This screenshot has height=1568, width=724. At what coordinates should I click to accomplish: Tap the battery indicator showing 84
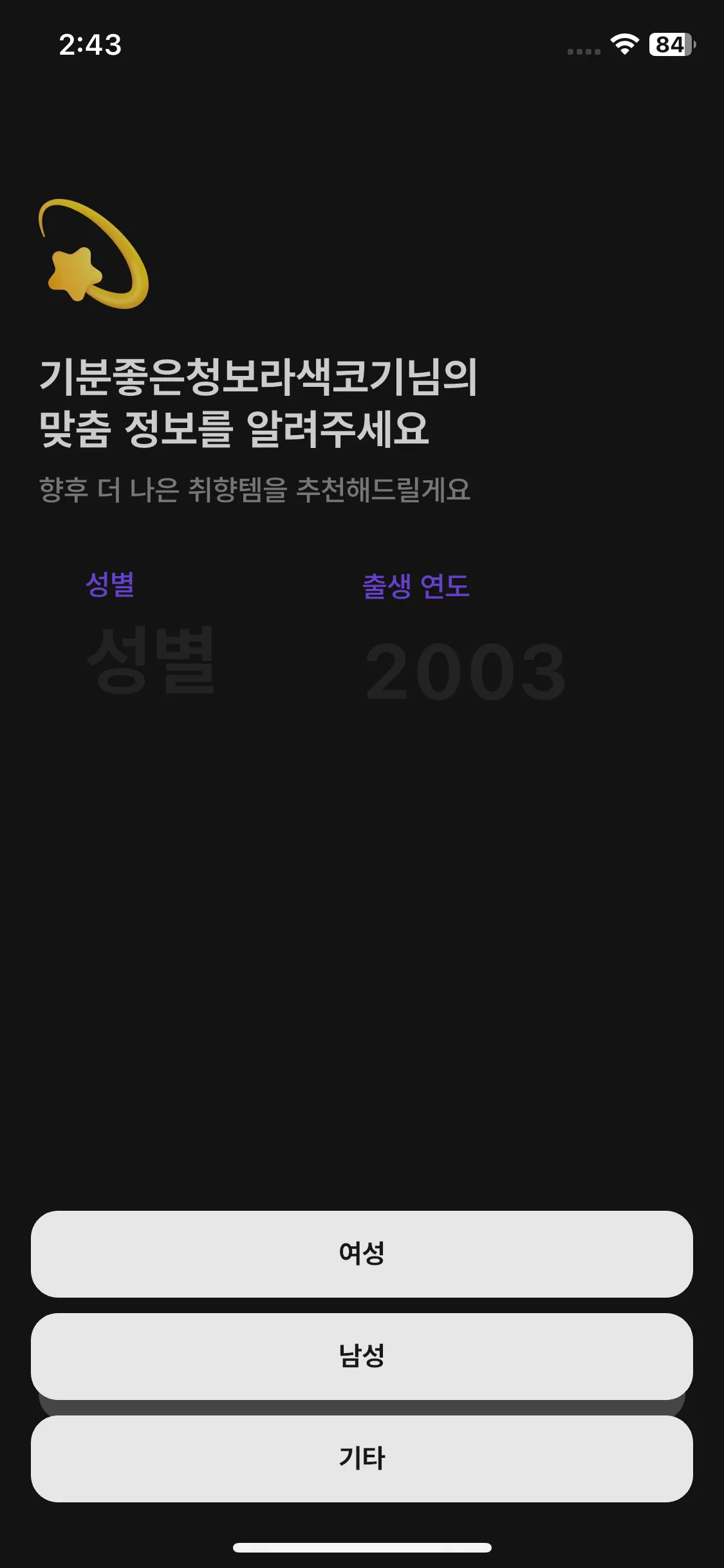669,45
